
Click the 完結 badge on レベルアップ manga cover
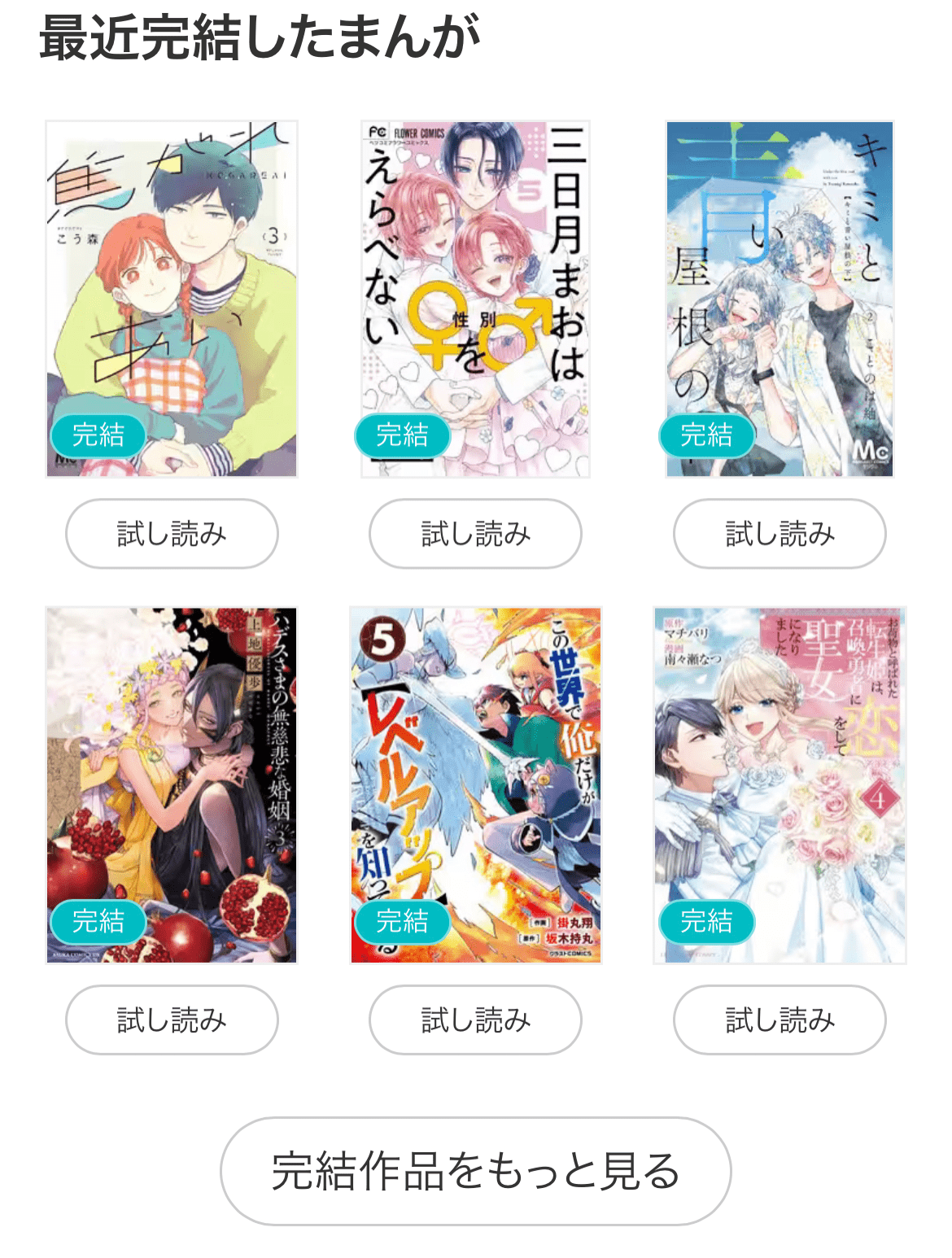click(x=404, y=922)
